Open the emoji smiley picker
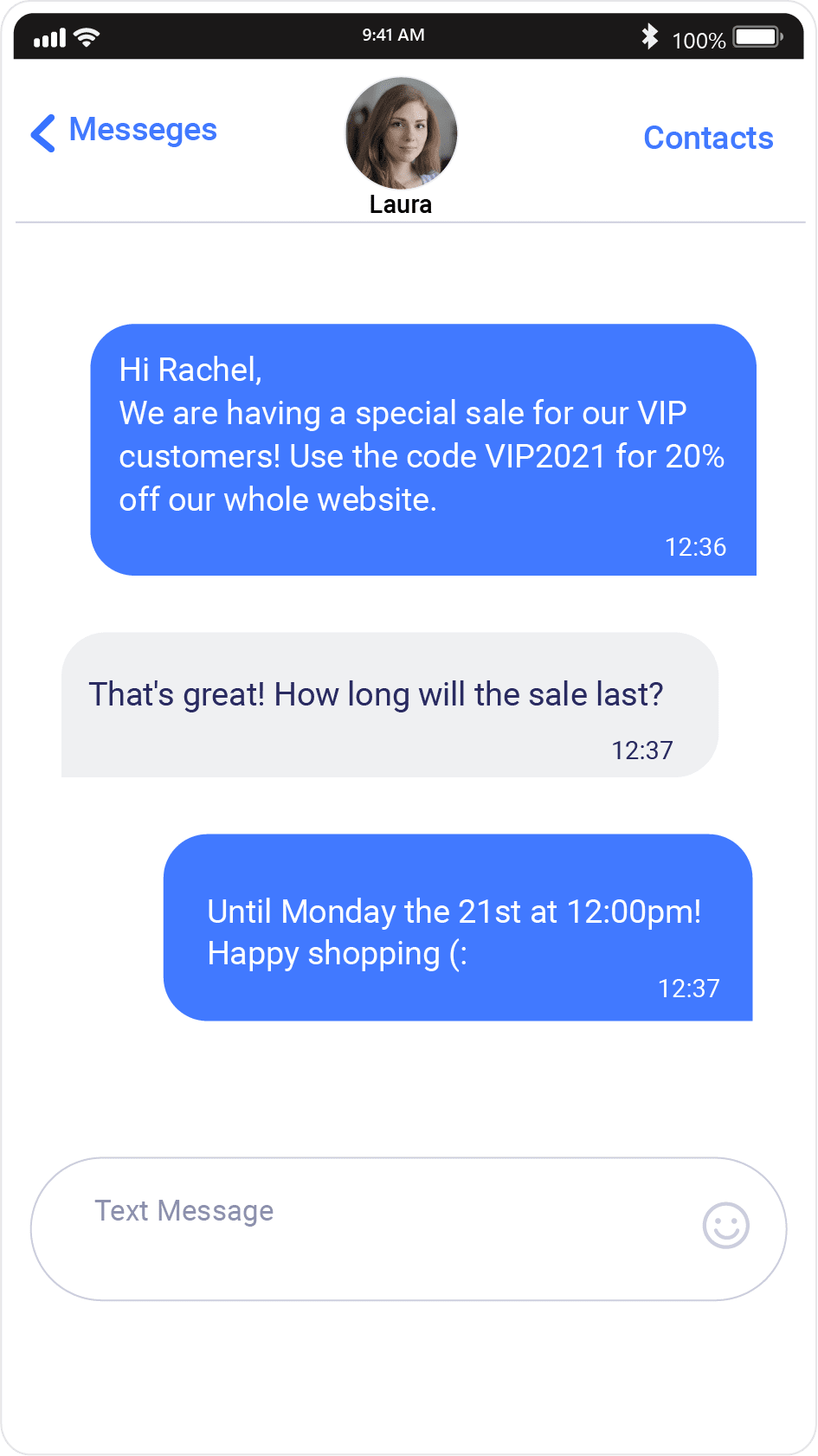The width and height of the screenshot is (818, 1456). pos(725,1225)
